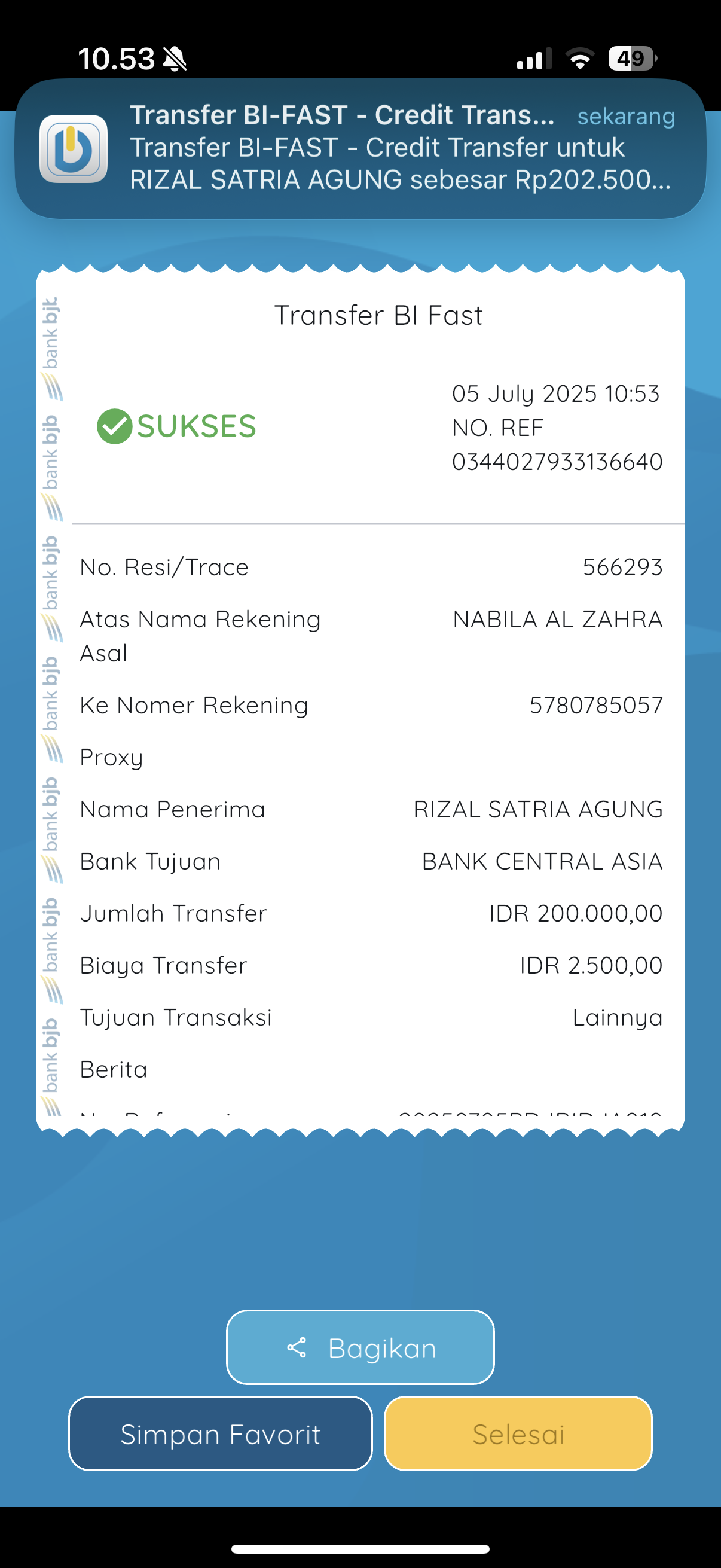Tap Simpan Favorit to save recipient
This screenshot has height=1568, width=721.
(x=220, y=1433)
